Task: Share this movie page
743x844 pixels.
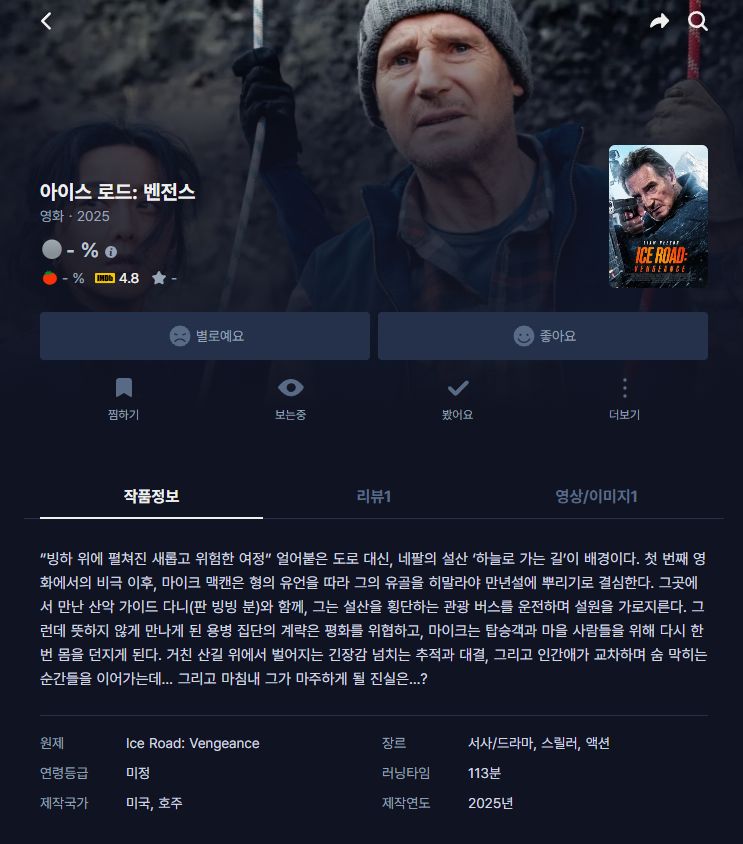Action: (x=659, y=21)
